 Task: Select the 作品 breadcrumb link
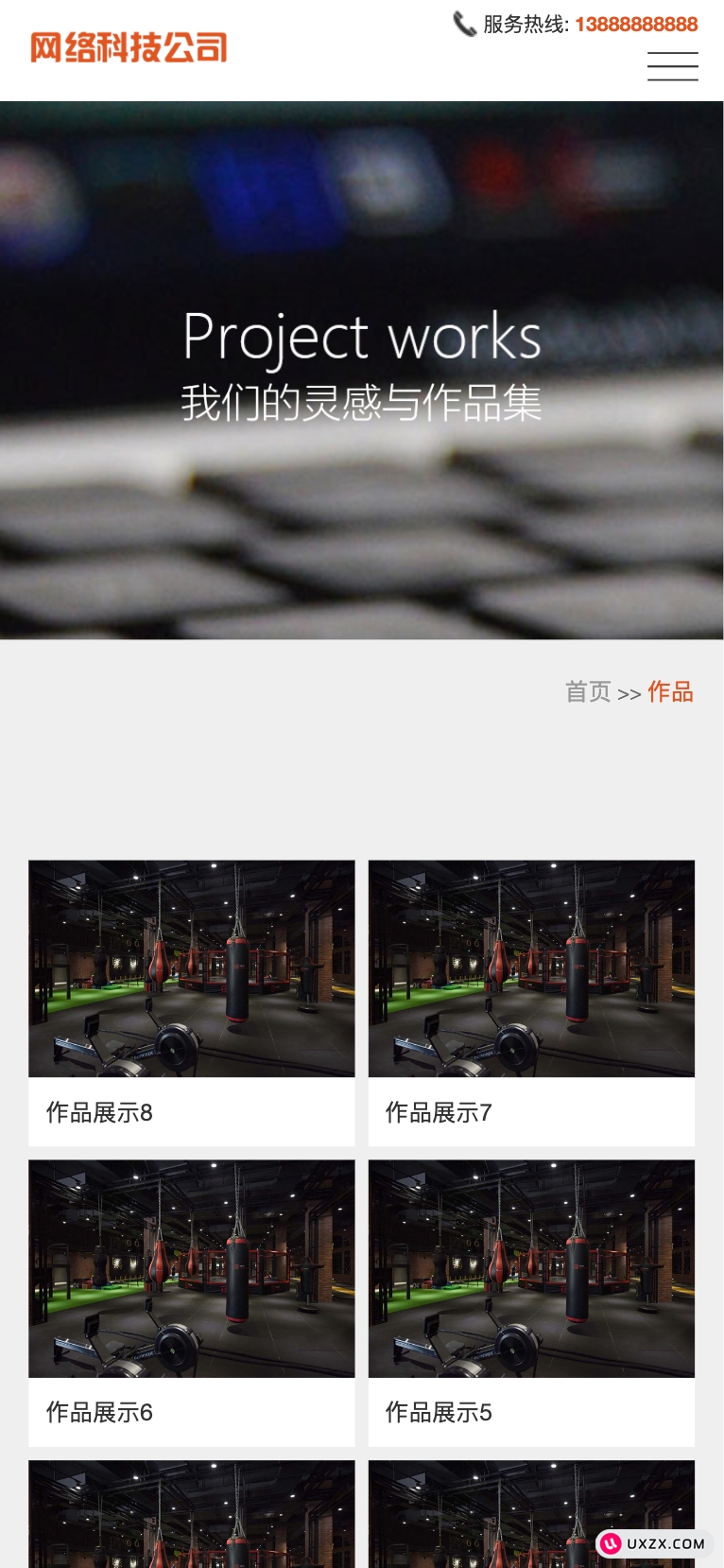click(x=670, y=692)
